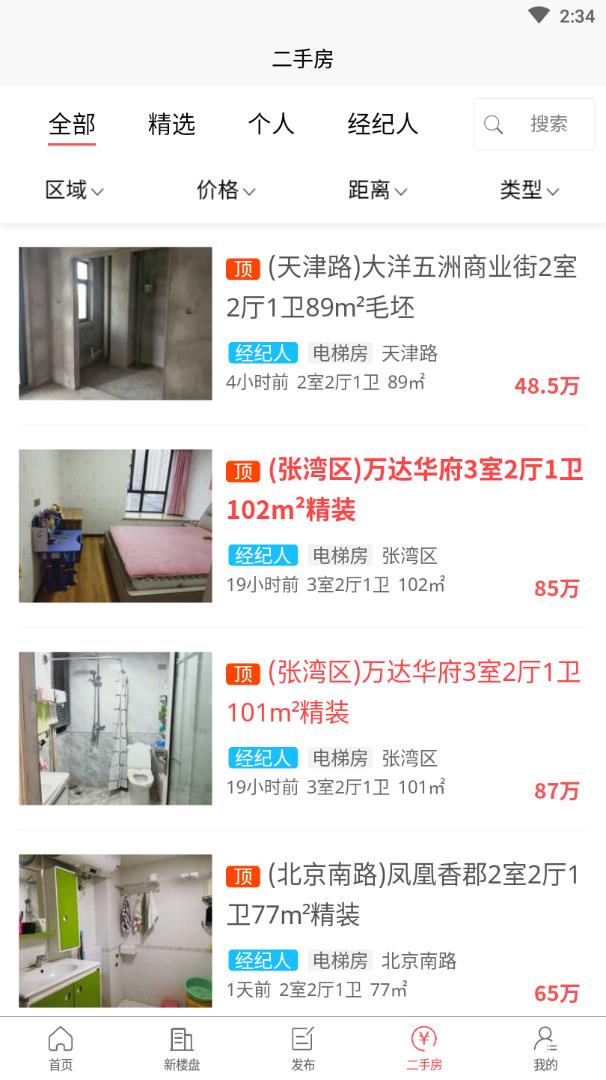This screenshot has height=1080, width=606.
Task: Expand the 区域 filter dropdown
Action: tap(75, 190)
